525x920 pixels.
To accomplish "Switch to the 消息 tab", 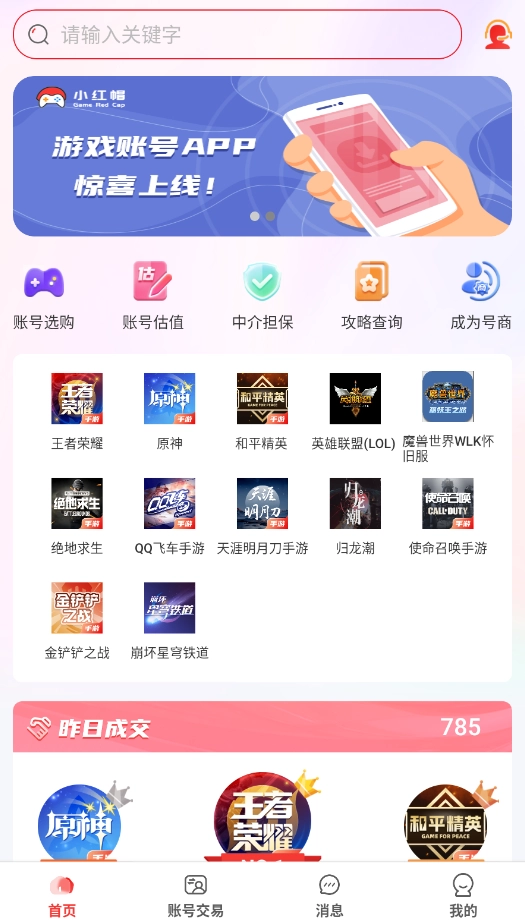I will 329,895.
